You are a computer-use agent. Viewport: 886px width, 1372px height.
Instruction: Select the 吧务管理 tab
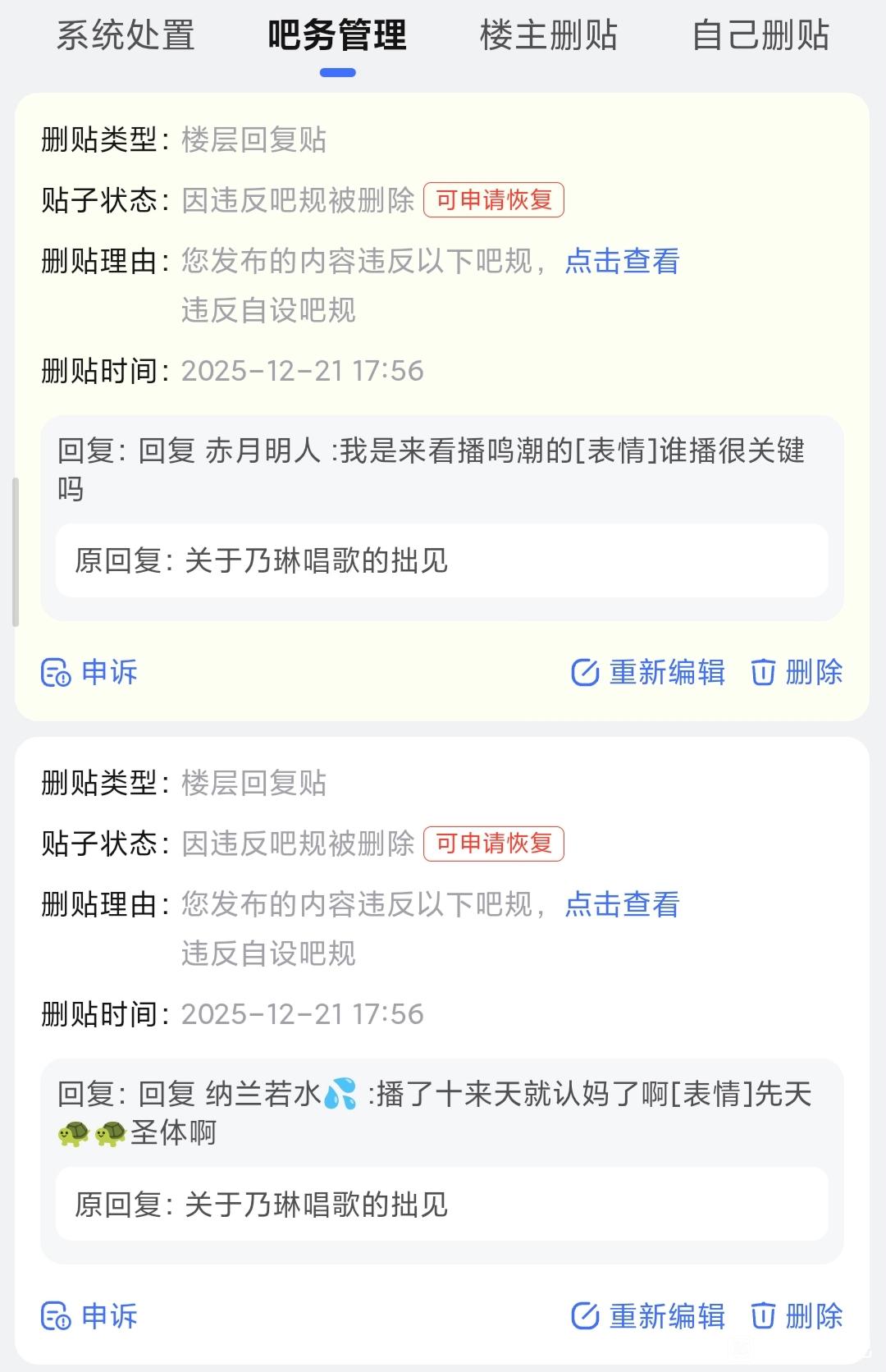[x=337, y=35]
